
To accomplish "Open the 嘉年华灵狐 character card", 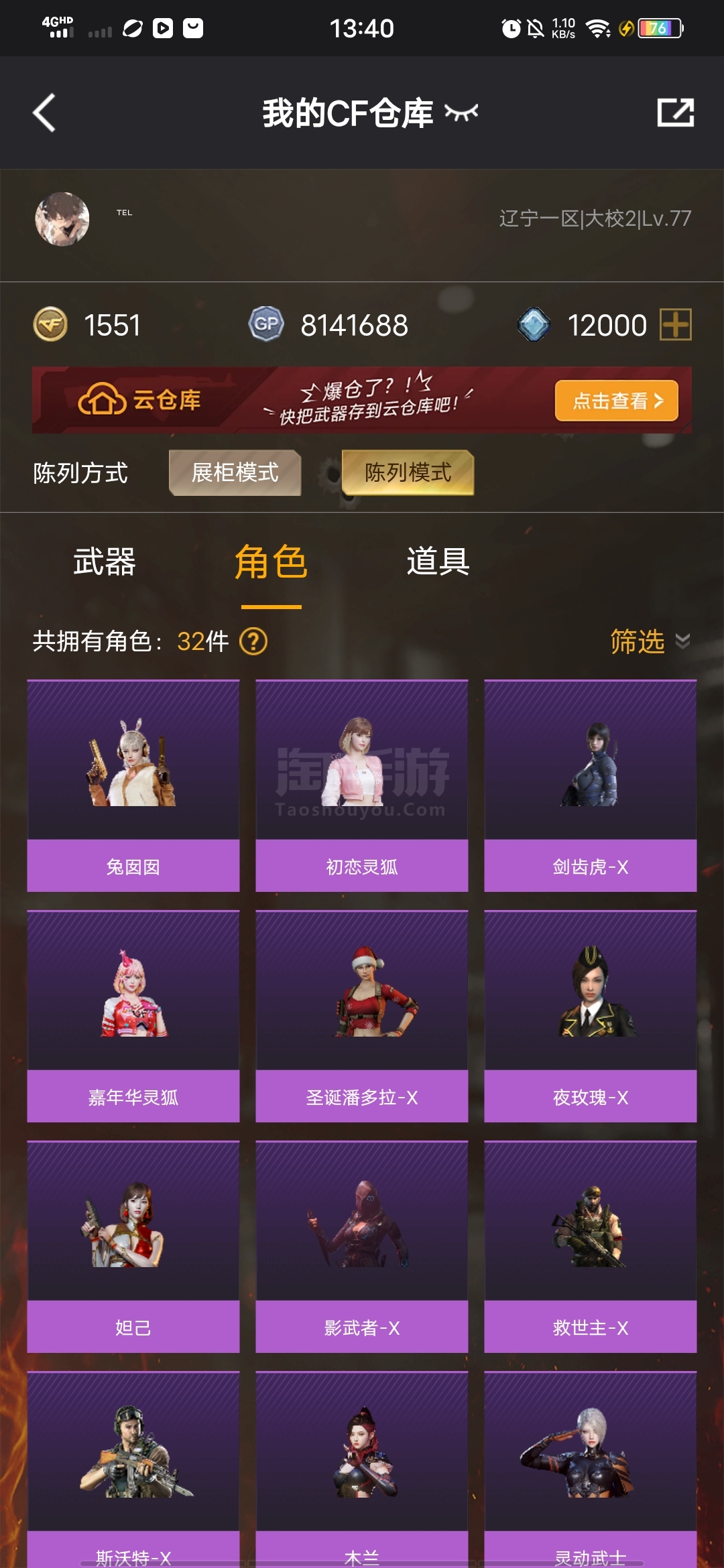I will (133, 1016).
